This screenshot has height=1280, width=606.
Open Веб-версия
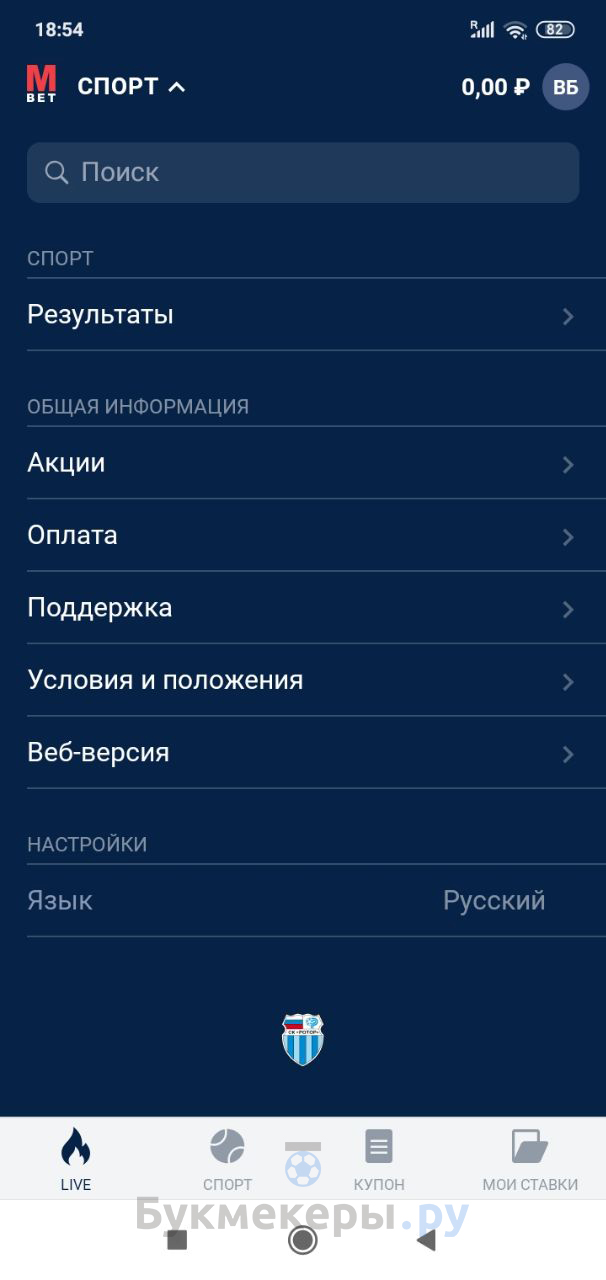[x=303, y=752]
